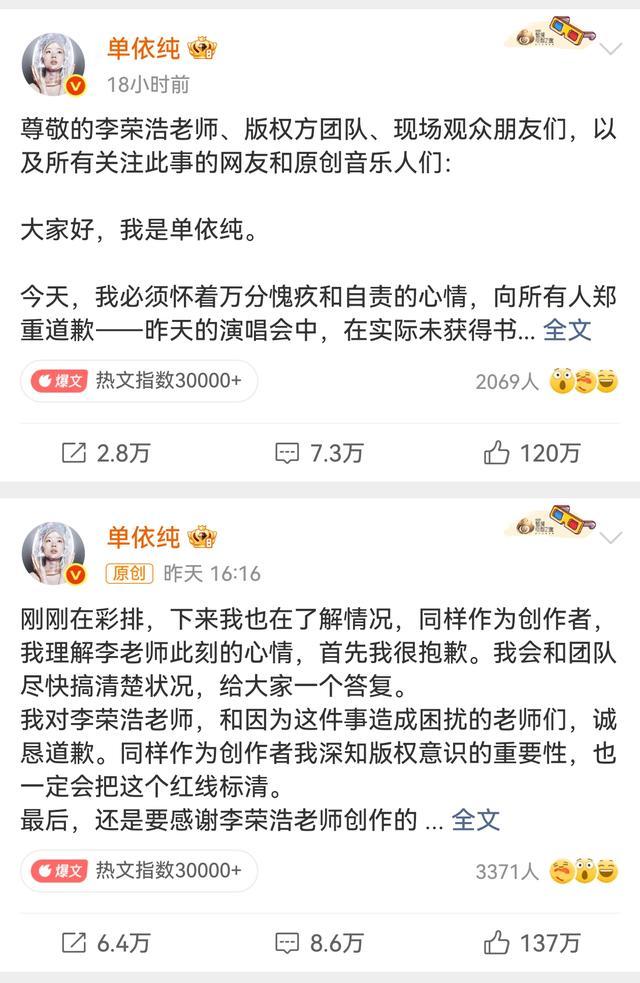Like the post with 137万 likes
The height and width of the screenshot is (983, 640).
(x=531, y=941)
